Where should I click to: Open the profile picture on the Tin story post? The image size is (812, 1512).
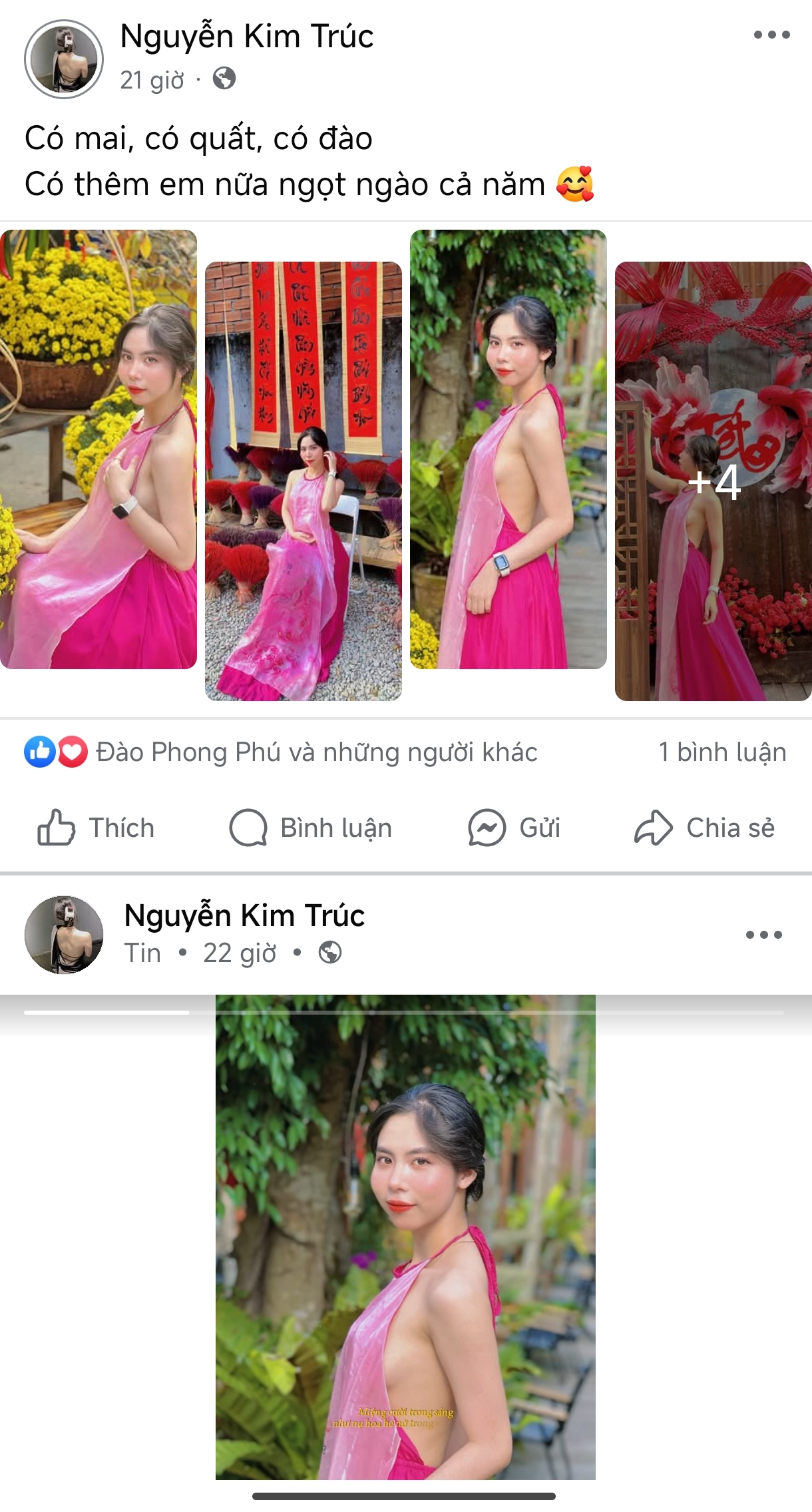[64, 935]
